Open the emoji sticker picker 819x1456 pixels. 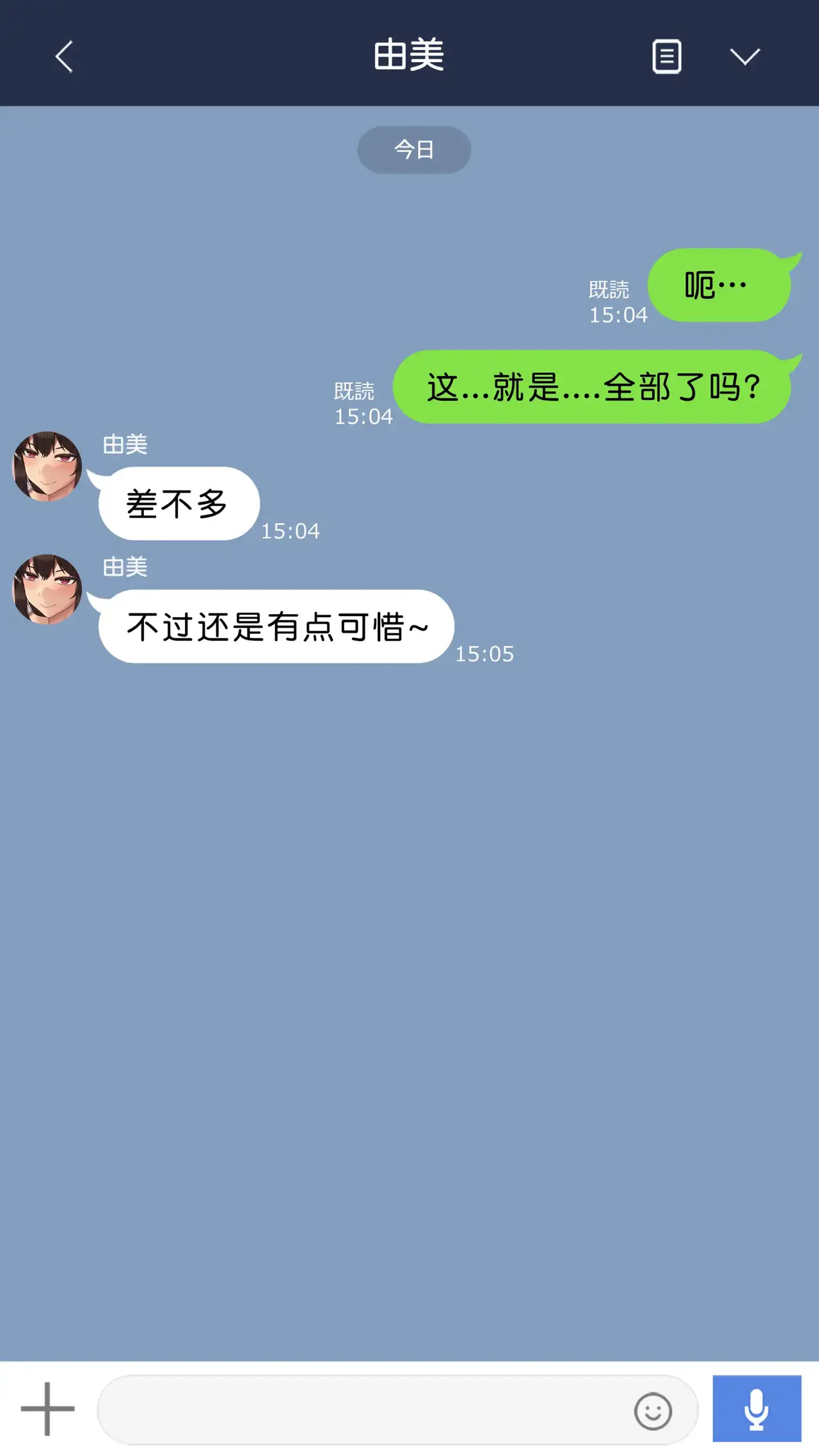tap(653, 1411)
